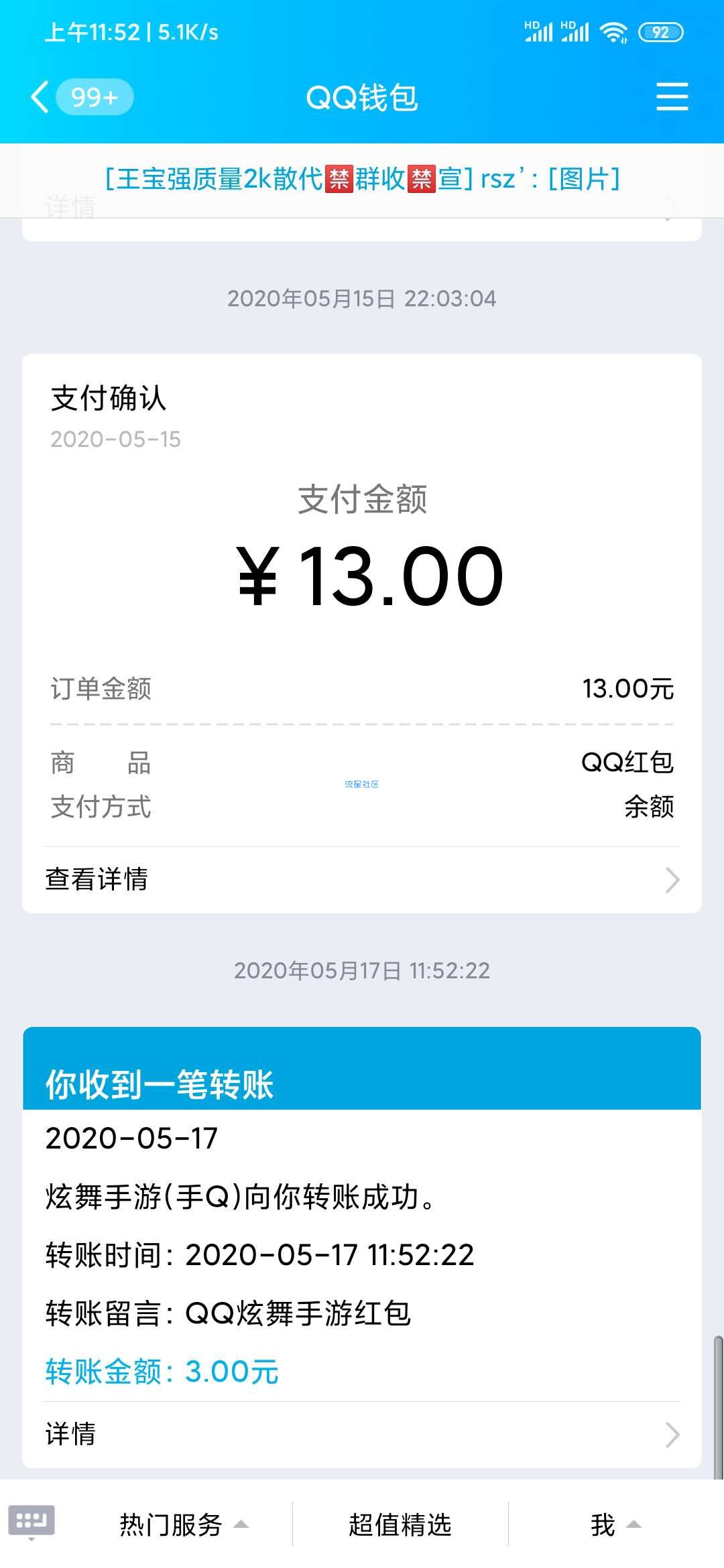Open the hamburger menu in the header
This screenshot has height=1568, width=724.
click(x=672, y=96)
